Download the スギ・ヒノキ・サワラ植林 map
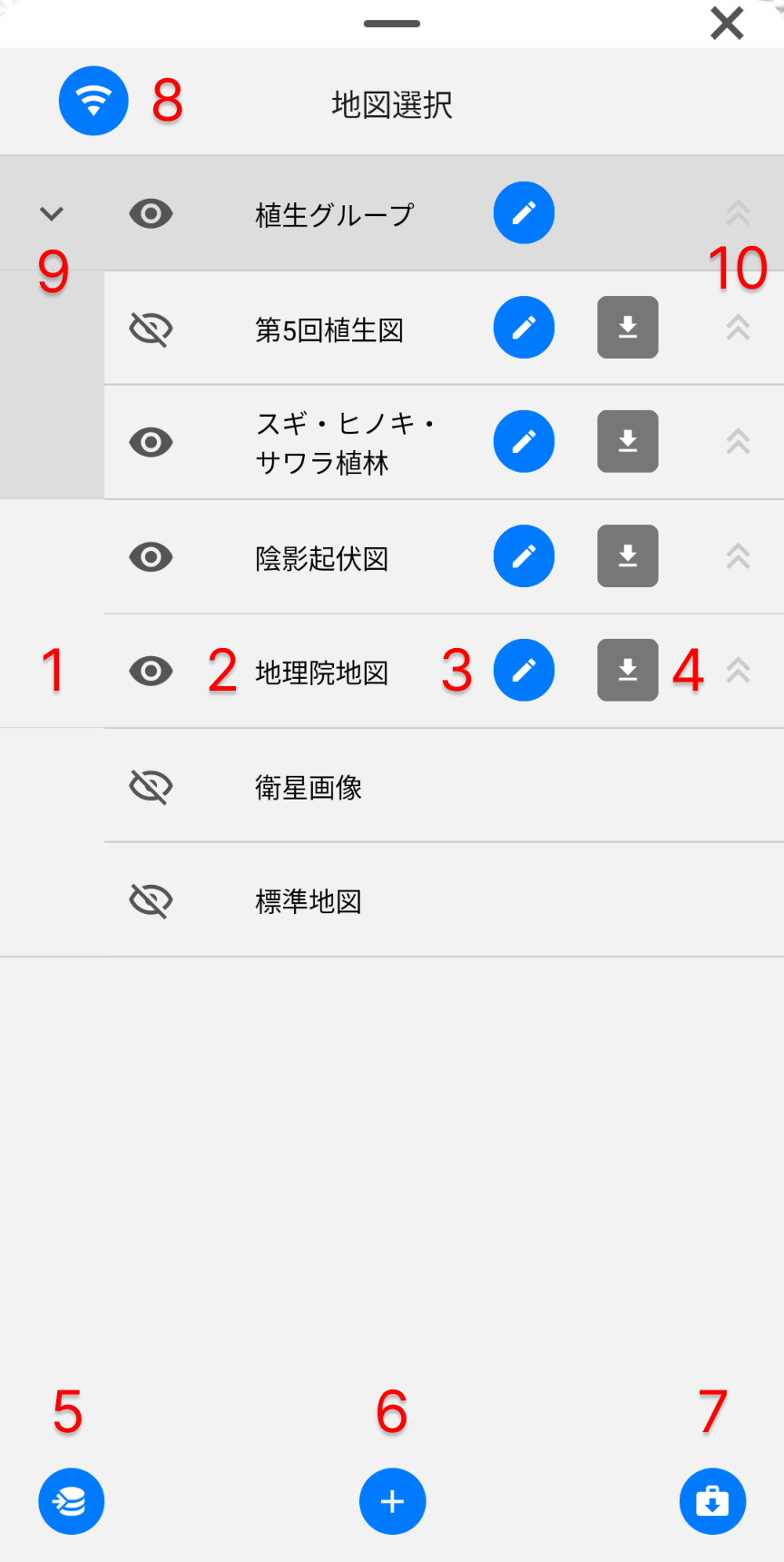The height and width of the screenshot is (1562, 784). click(627, 442)
